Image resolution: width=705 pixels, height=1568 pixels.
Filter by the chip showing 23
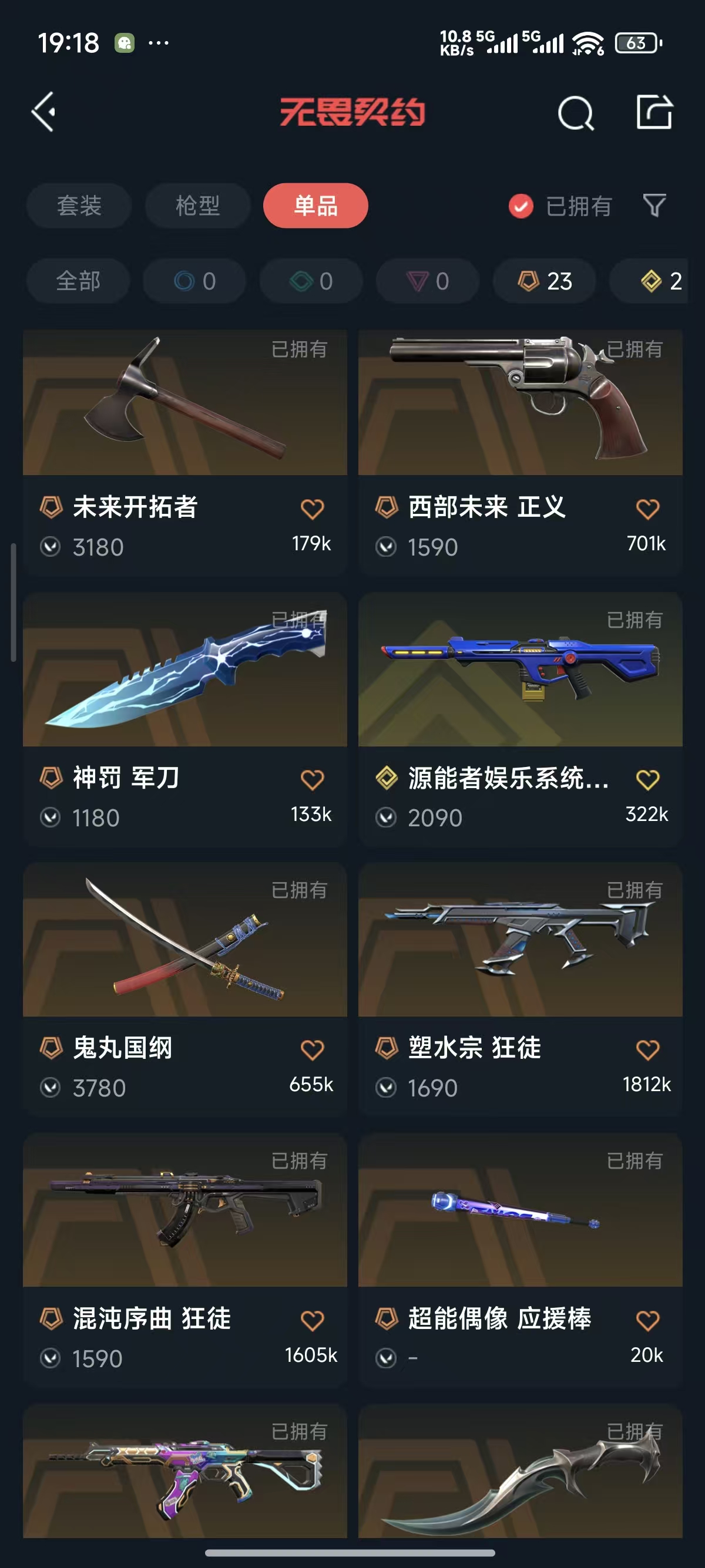click(x=545, y=281)
